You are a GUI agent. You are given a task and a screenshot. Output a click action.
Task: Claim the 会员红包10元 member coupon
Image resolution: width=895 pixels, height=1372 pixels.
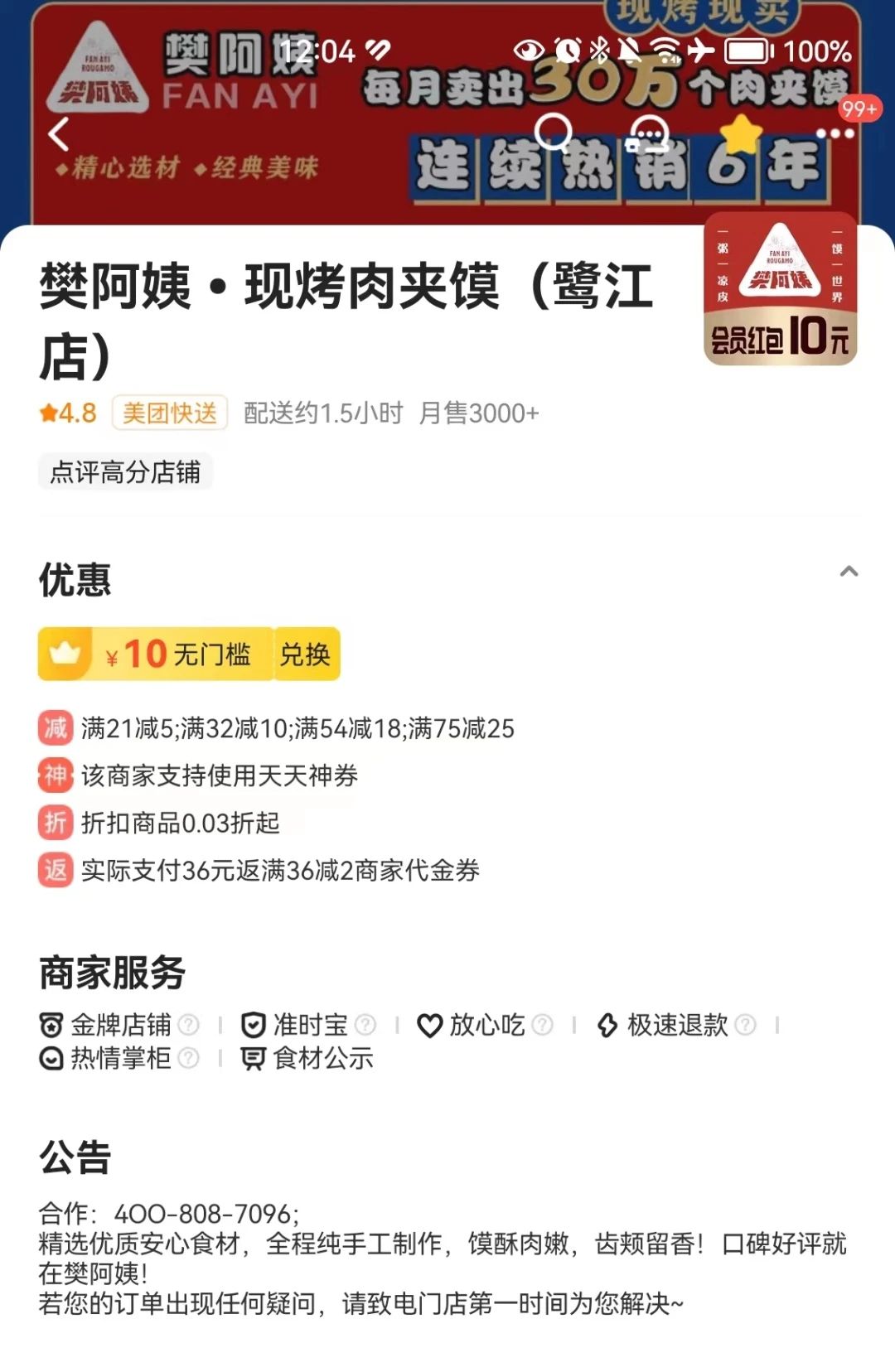coord(780,289)
